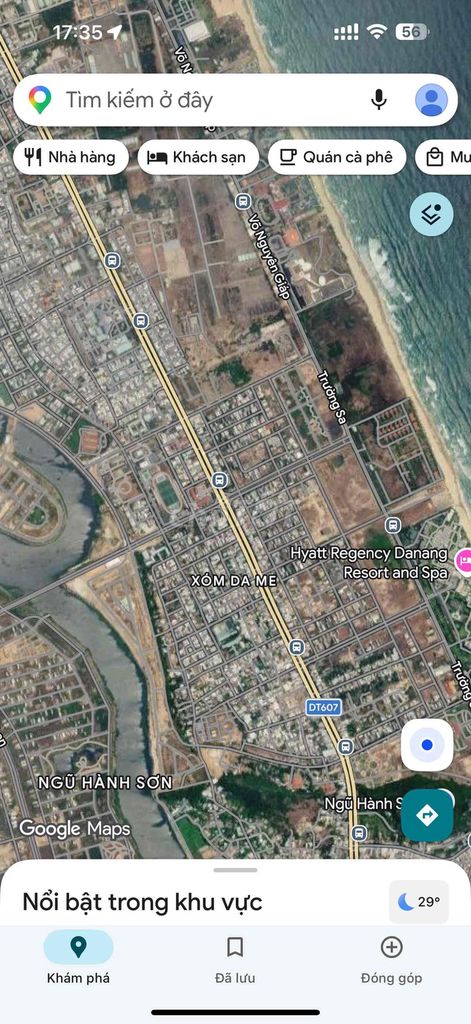Open the Hyatt Regency Danang hotel pin
Screen dimensions: 471x1024
(464, 560)
